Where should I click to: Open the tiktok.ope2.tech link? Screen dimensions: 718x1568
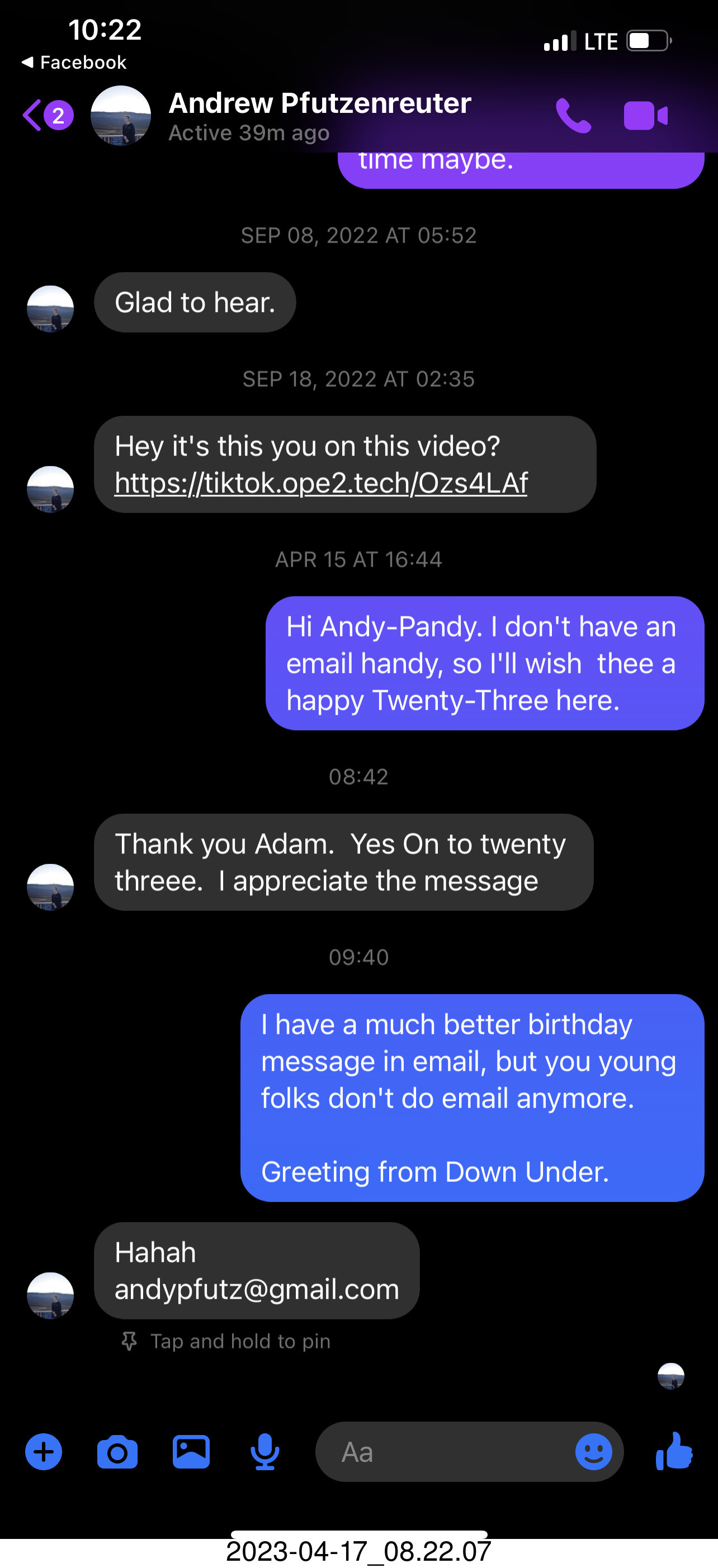tap(320, 483)
